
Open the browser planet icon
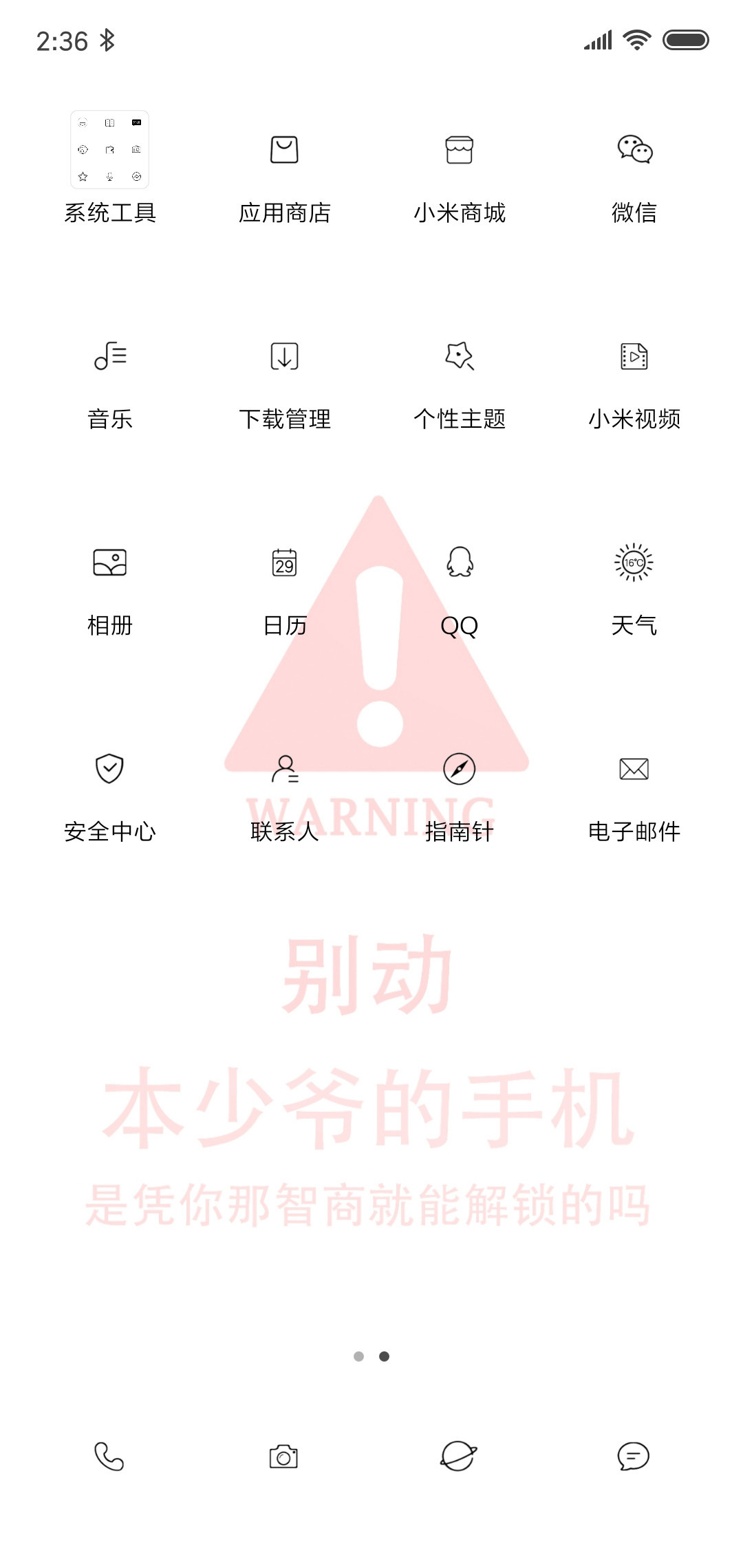459,1456
